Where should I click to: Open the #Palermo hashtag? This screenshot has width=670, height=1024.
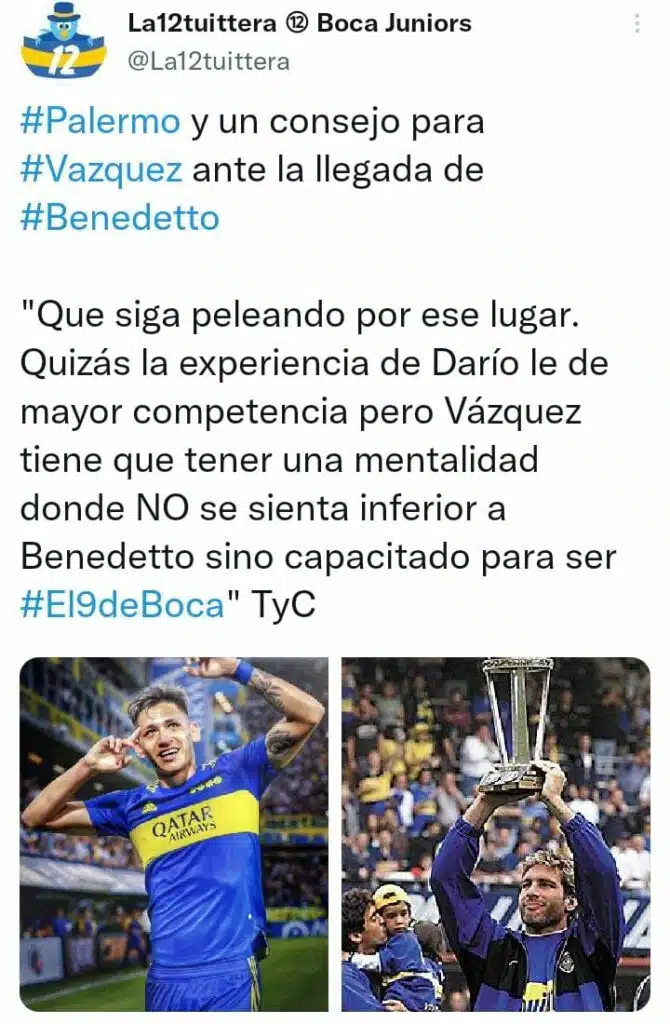click(100, 123)
